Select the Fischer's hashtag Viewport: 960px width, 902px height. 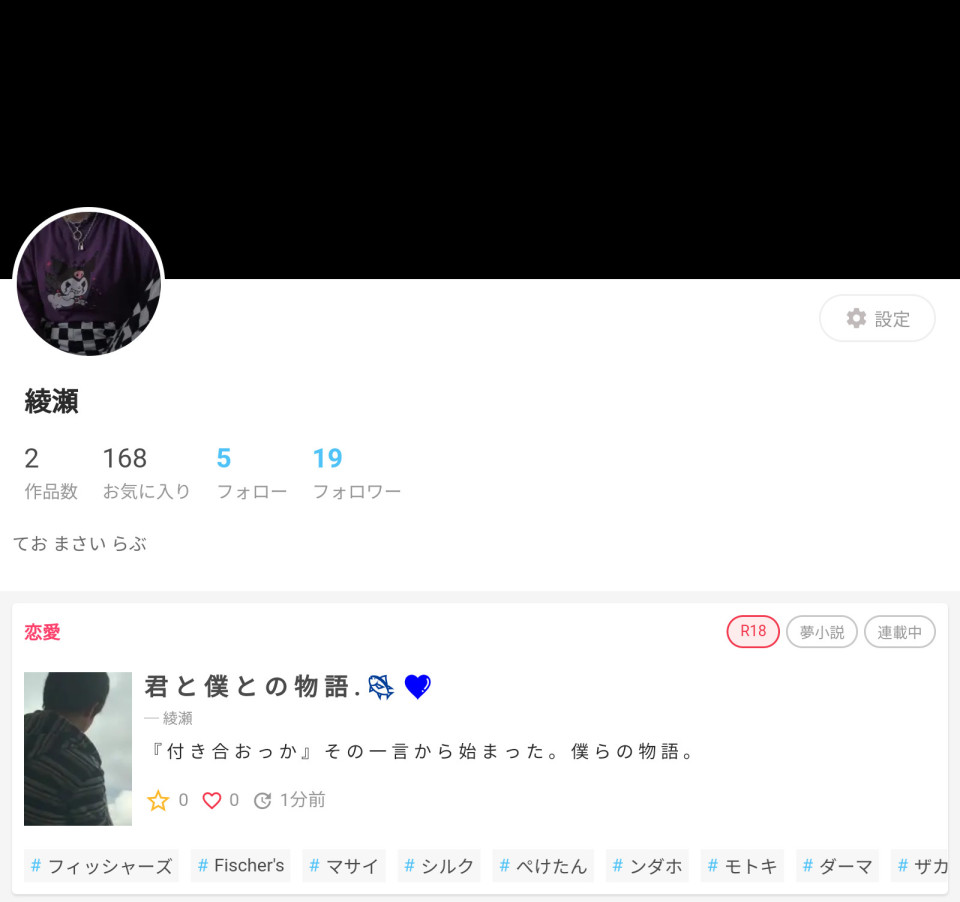pyautogui.click(x=241, y=866)
